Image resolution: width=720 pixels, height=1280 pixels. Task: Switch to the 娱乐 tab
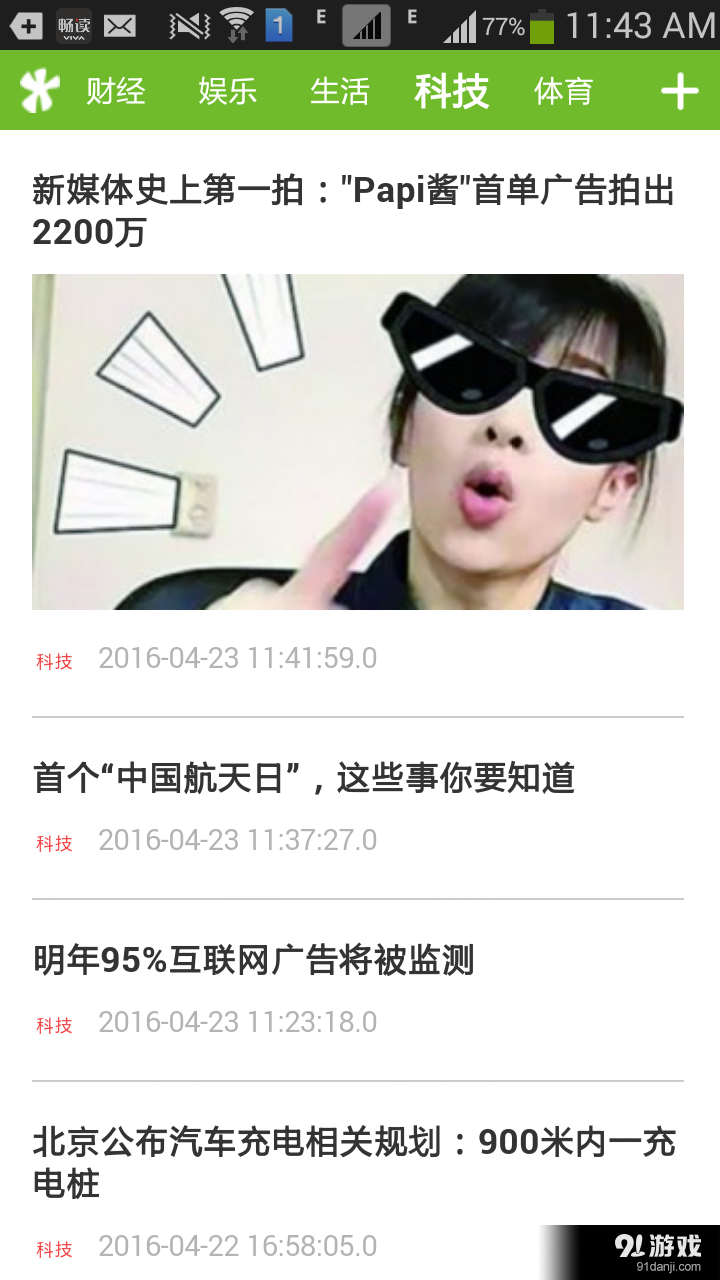tap(227, 92)
